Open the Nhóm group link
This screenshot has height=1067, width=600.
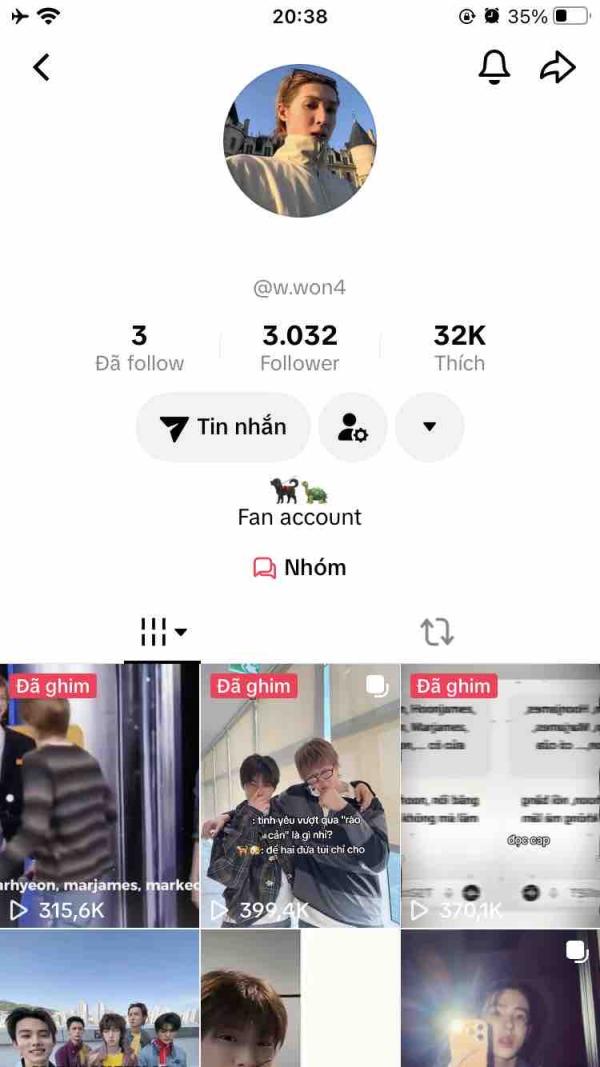300,568
